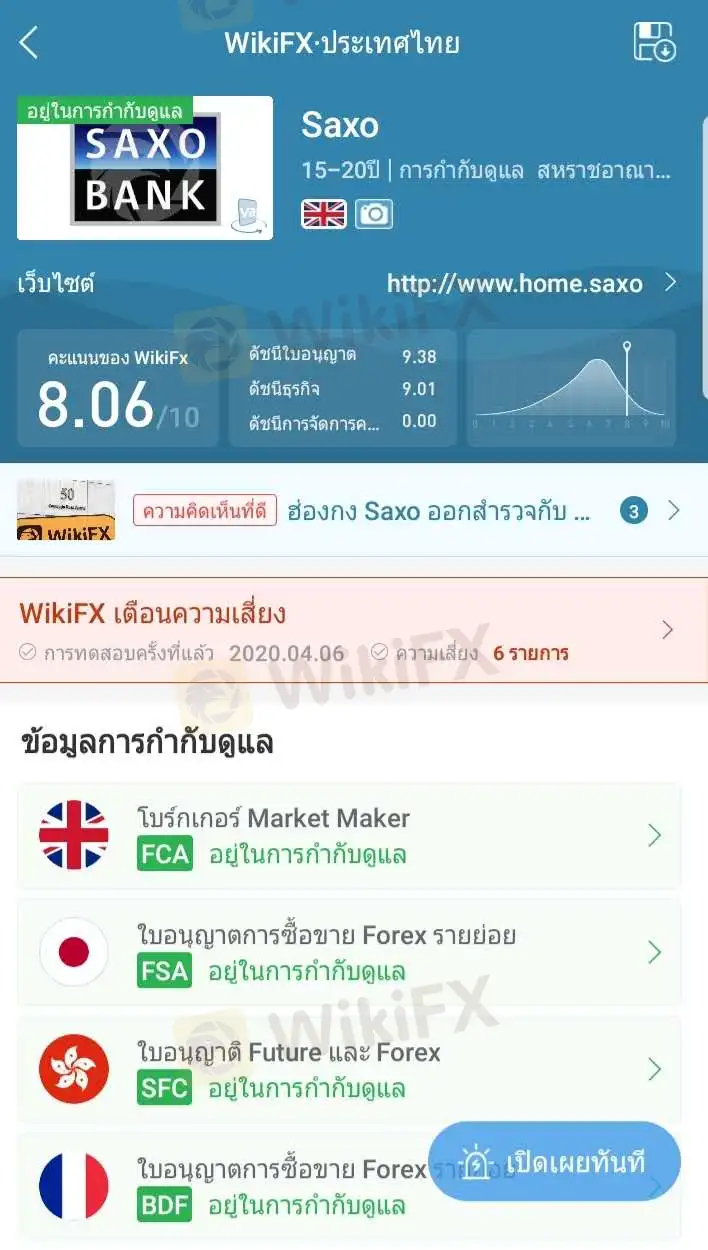
Task: Tap the blue floating expose button with the siren icon
Action: 555,1162
